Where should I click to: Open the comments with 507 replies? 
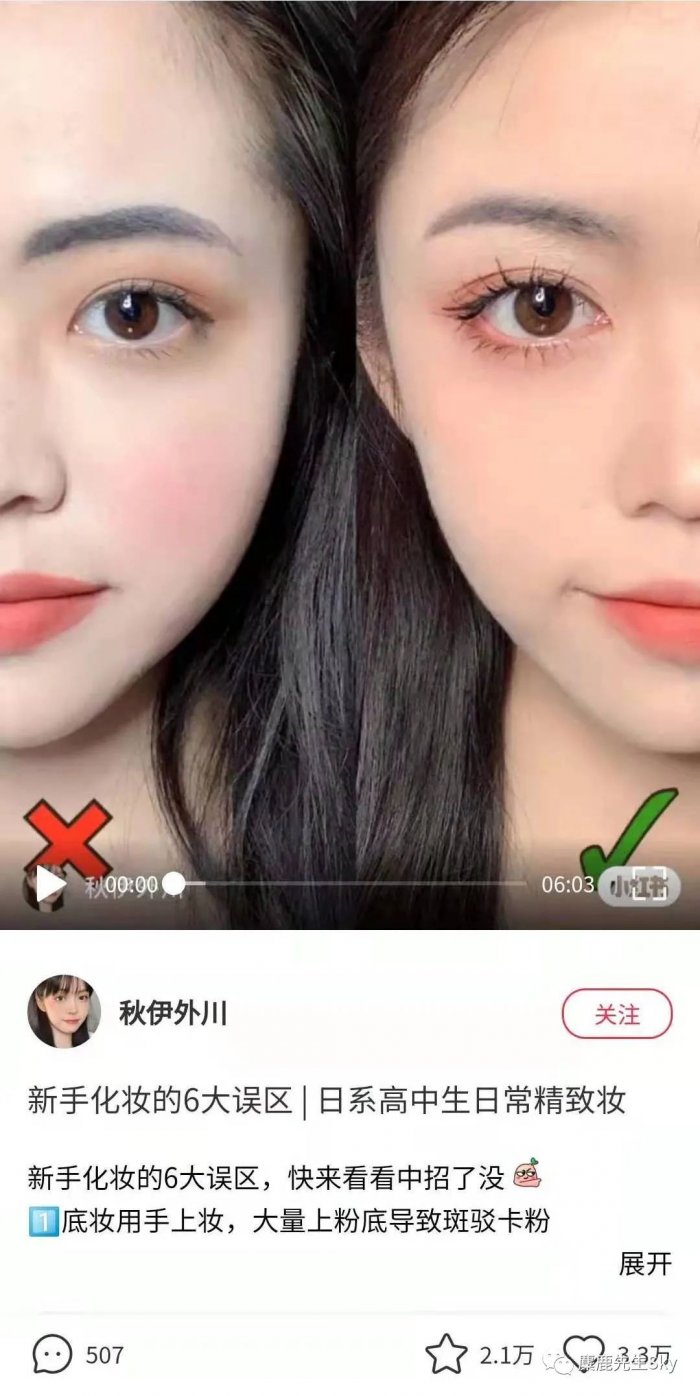52,1355
